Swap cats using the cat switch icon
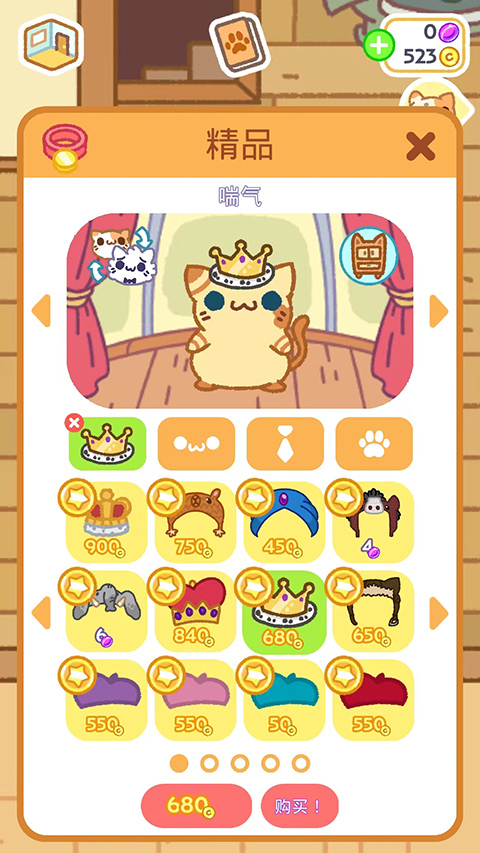This screenshot has width=480, height=853. click(123, 256)
